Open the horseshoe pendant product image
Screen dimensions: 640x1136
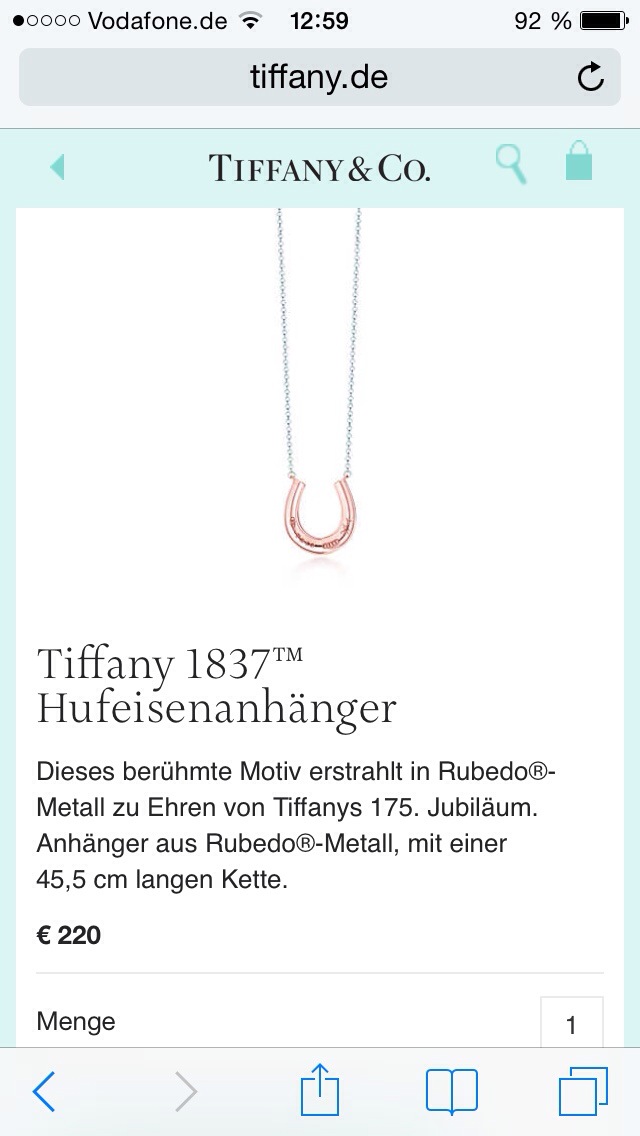click(x=320, y=395)
